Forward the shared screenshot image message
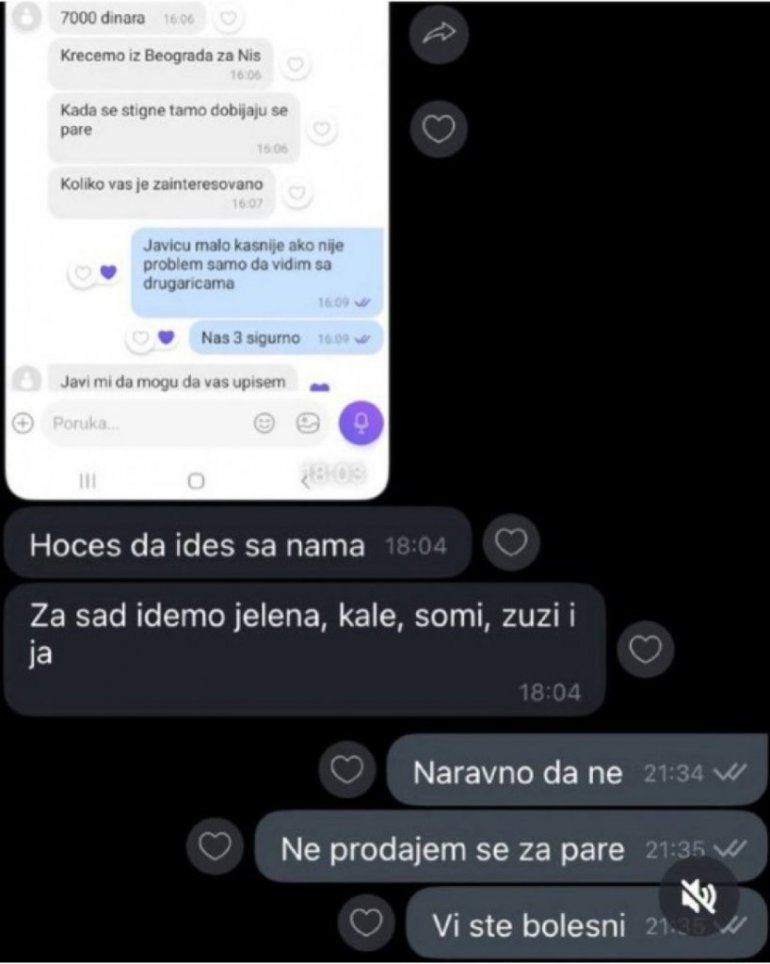This screenshot has width=770, height=964. tap(440, 36)
